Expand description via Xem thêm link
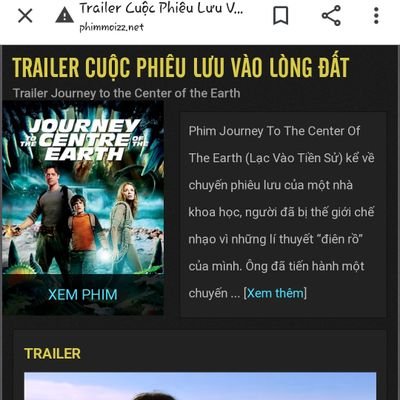The height and width of the screenshot is (400, 400). tap(275, 293)
